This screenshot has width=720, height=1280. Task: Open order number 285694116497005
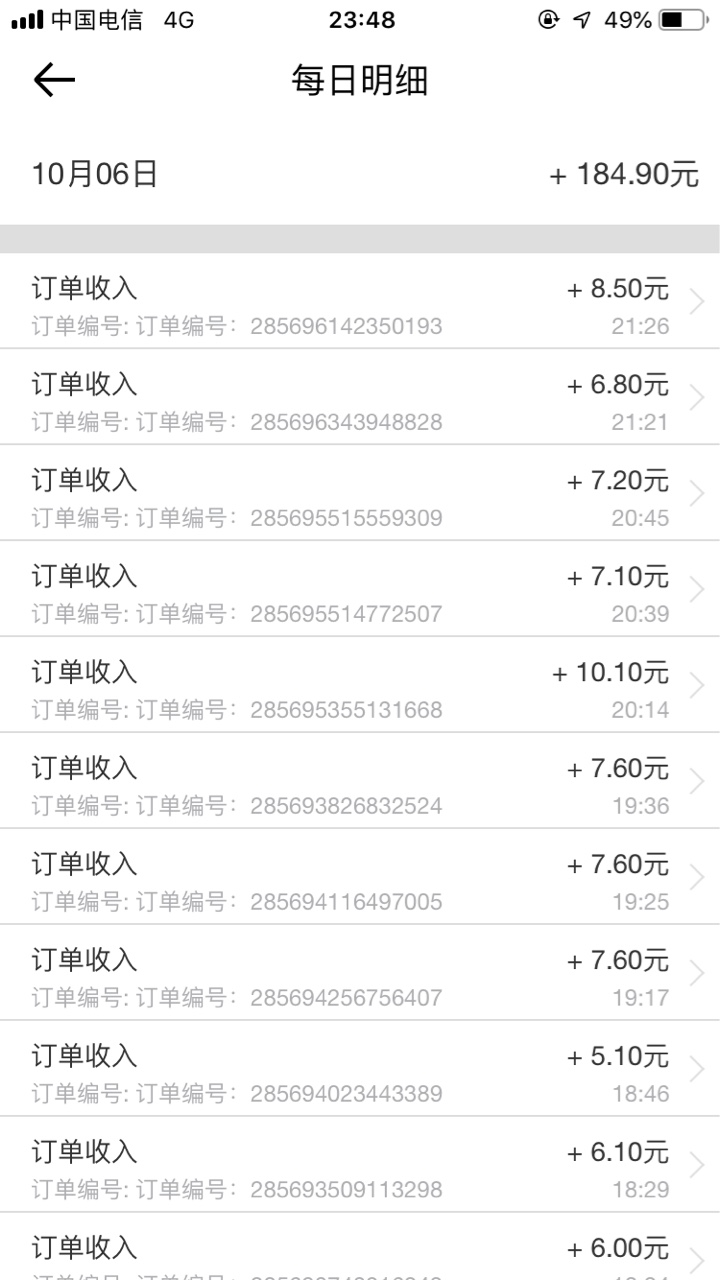[360, 881]
